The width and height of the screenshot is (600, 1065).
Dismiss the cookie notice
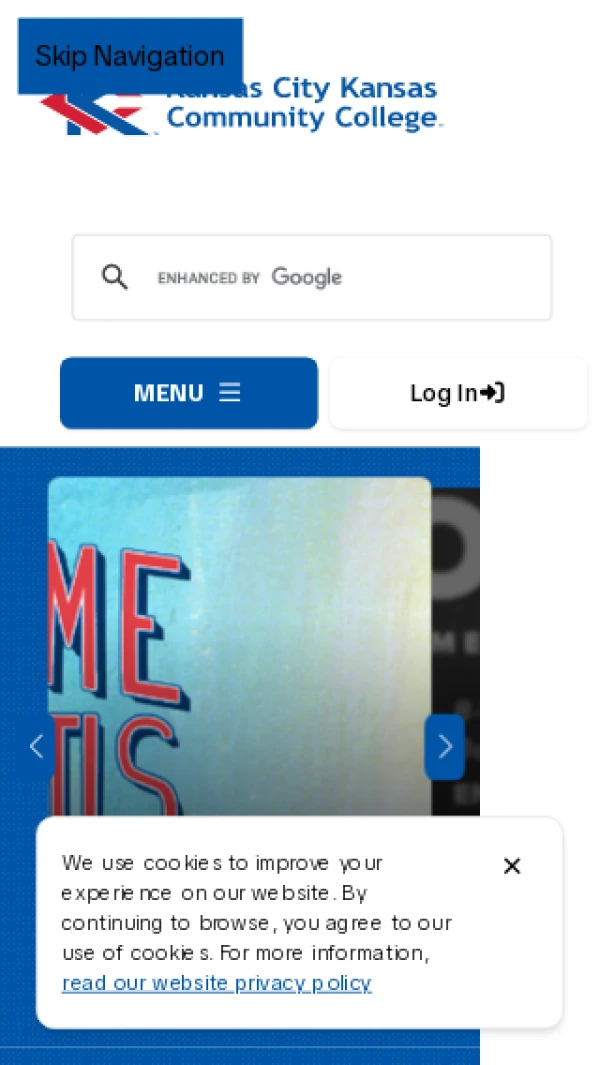512,866
